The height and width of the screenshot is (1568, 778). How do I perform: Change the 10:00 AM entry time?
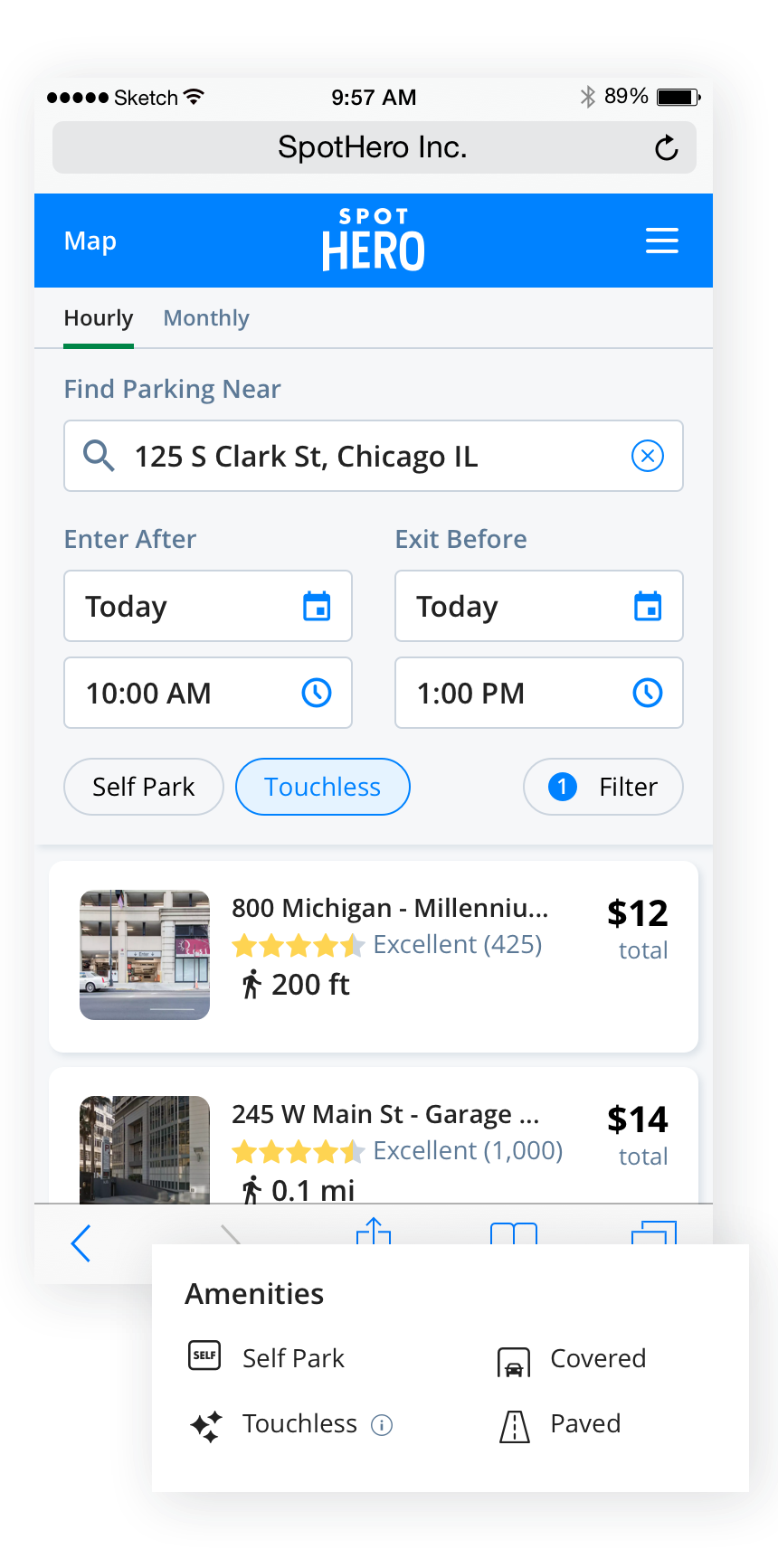pyautogui.click(x=207, y=694)
